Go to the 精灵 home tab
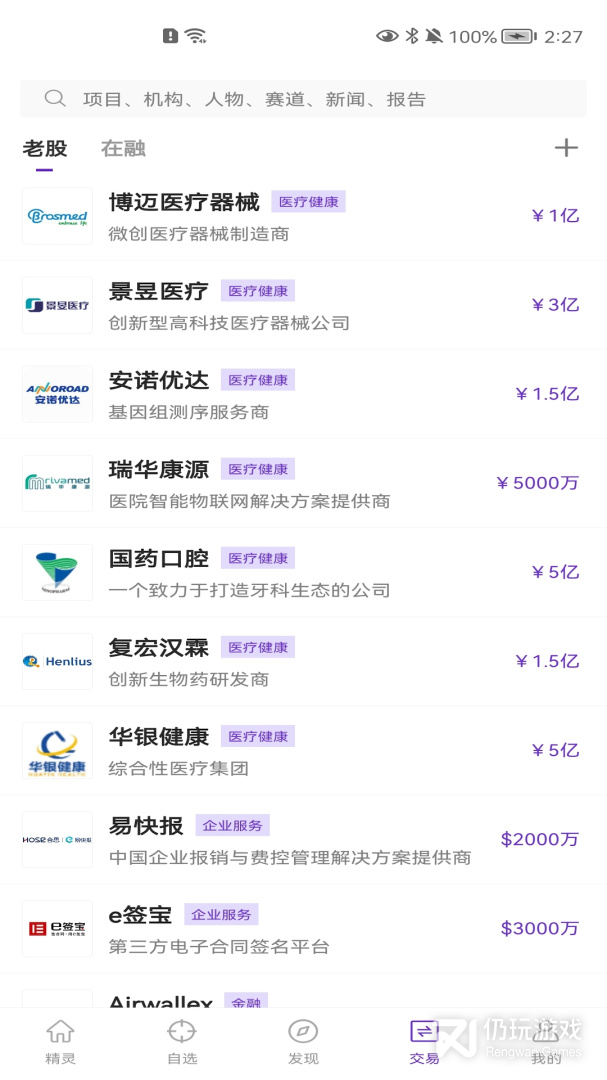Screen dimensions: 607x1080 click(60, 1042)
